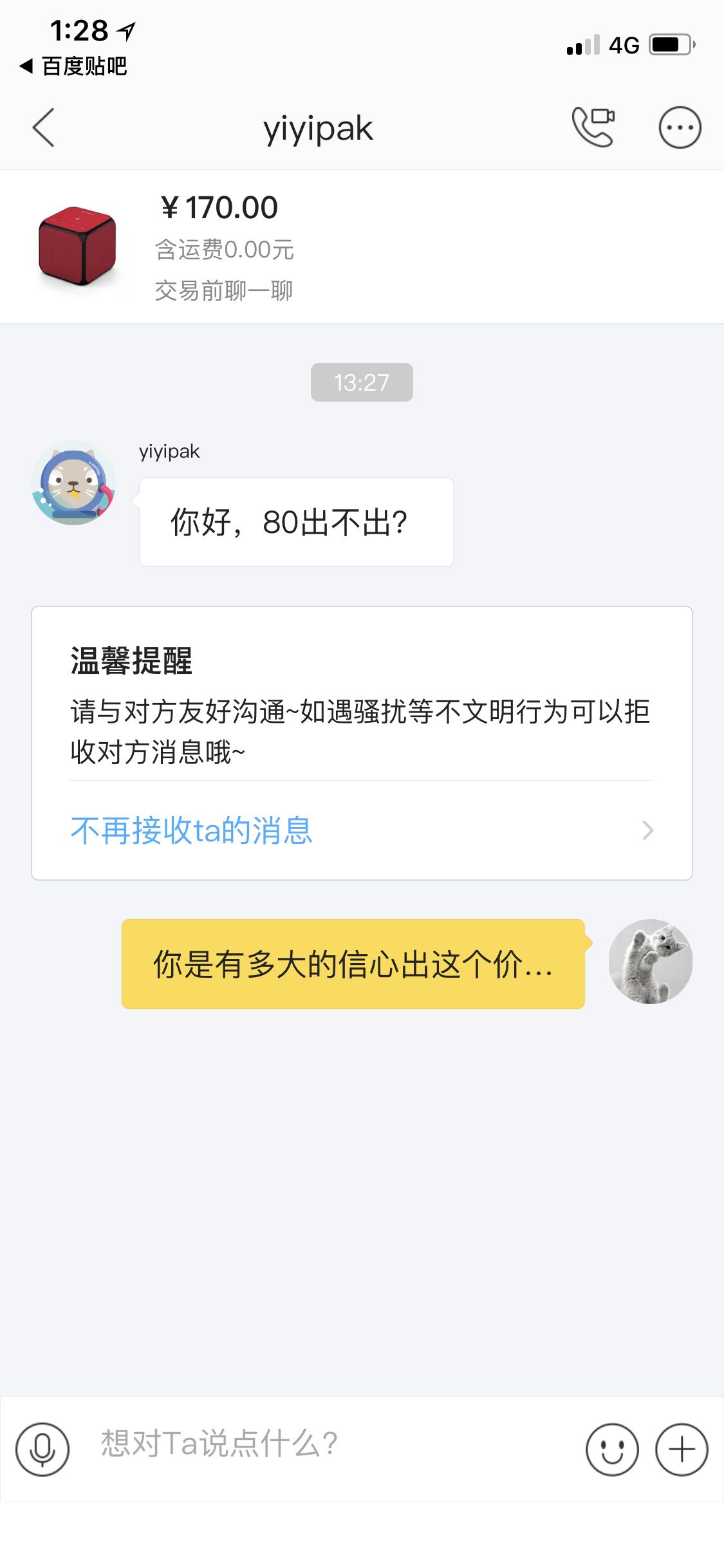This screenshot has height=1568, width=724.
Task: Open the plus attachment menu
Action: tap(682, 1449)
